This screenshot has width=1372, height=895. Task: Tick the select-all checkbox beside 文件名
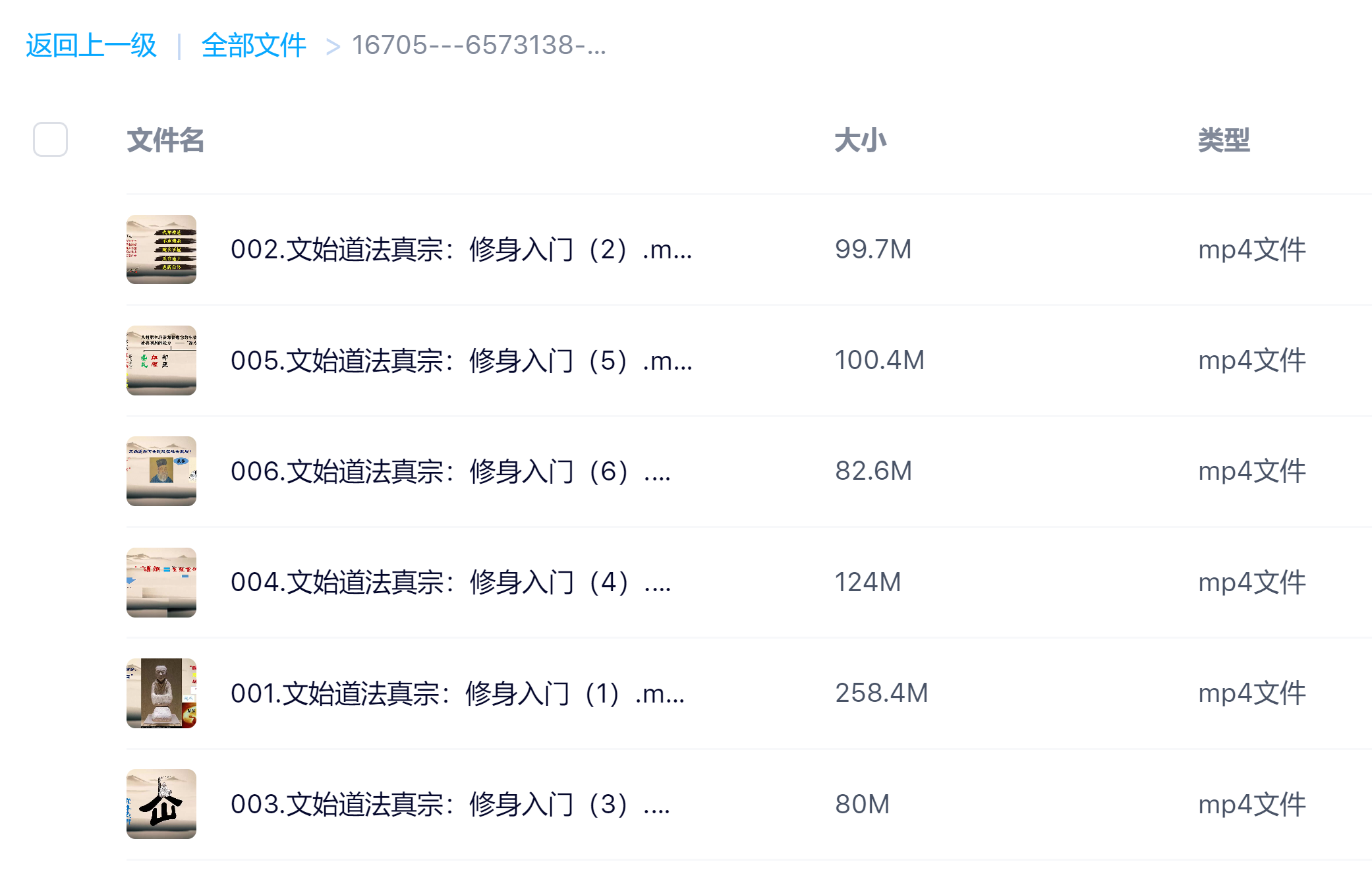pos(51,140)
